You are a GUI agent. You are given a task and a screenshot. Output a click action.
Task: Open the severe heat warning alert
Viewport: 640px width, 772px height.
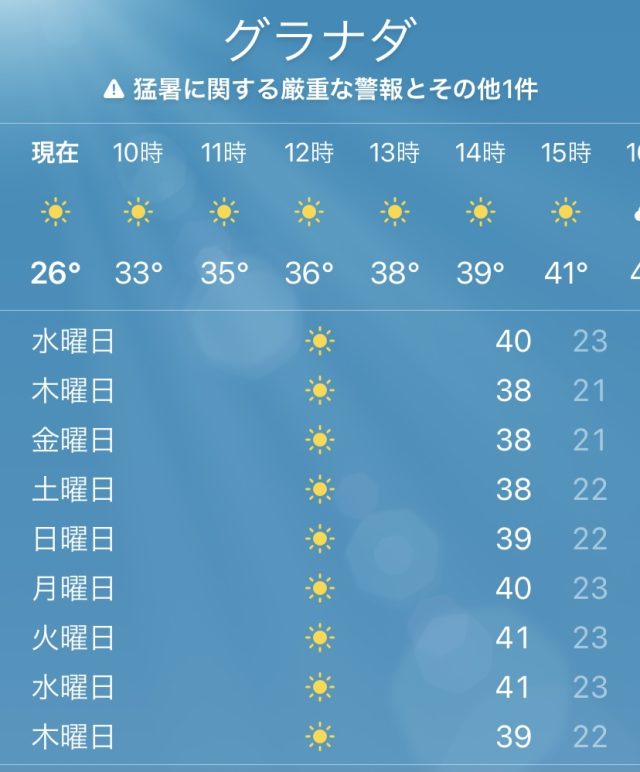click(x=320, y=90)
